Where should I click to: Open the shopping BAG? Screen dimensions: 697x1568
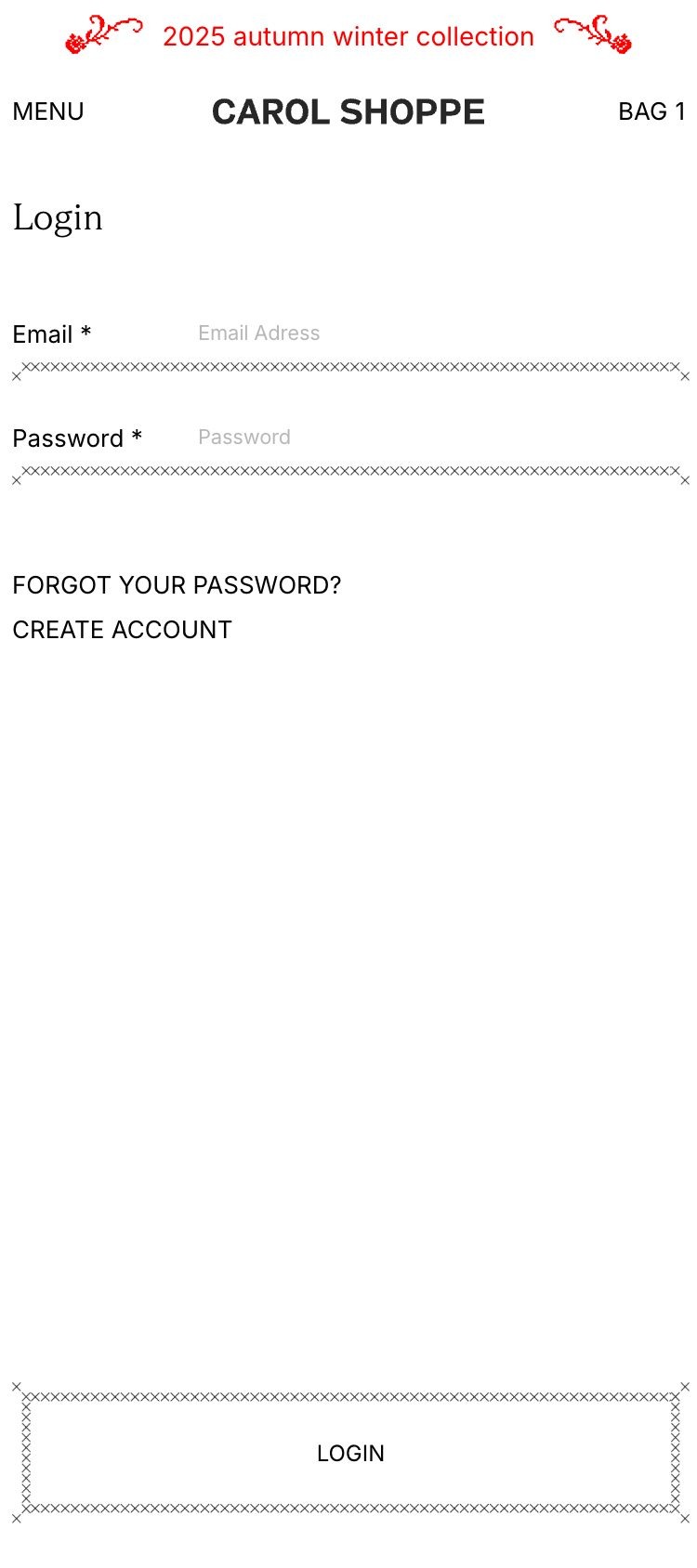coord(651,111)
